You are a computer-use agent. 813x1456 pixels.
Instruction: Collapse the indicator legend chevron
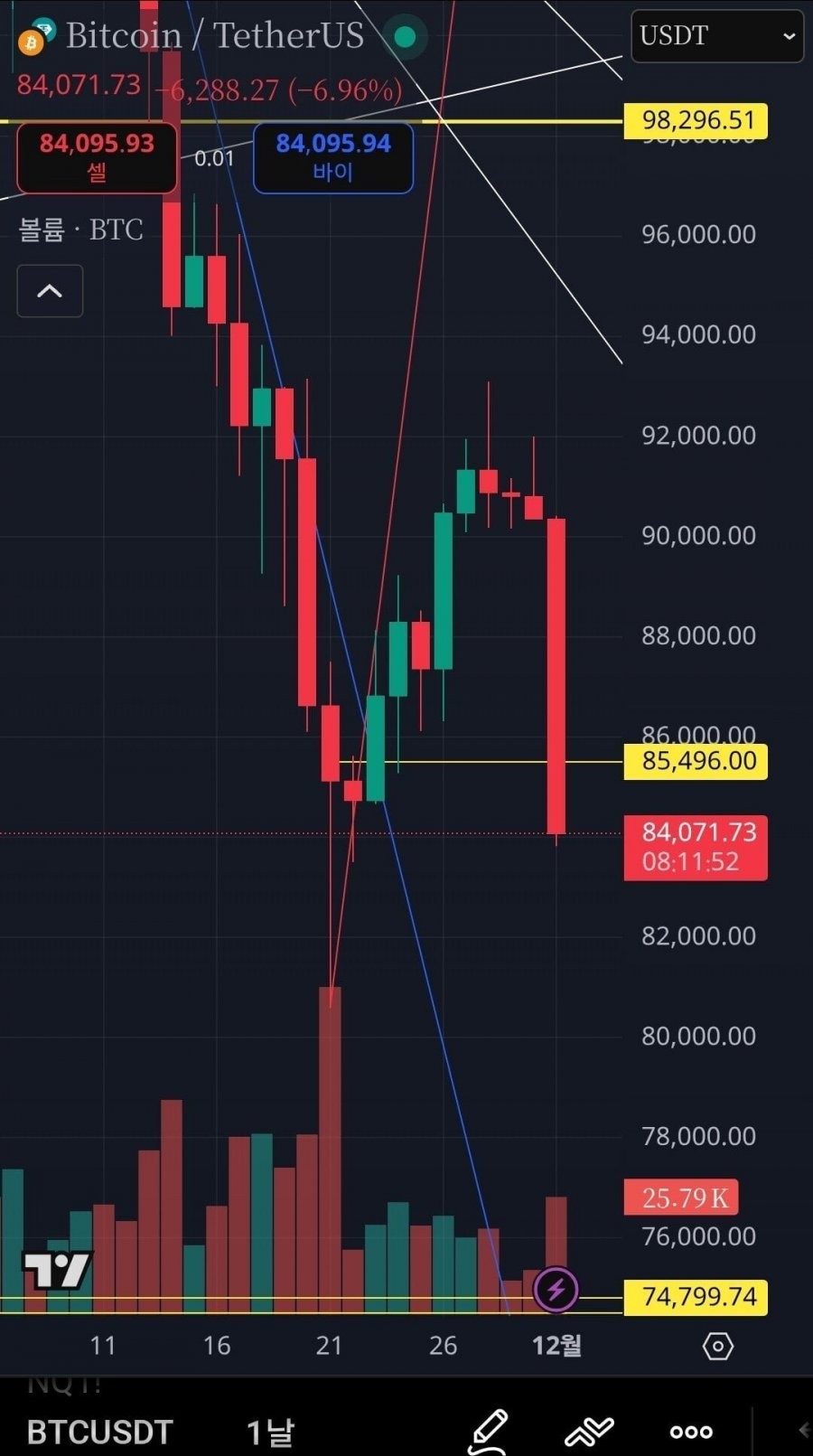[x=50, y=291]
